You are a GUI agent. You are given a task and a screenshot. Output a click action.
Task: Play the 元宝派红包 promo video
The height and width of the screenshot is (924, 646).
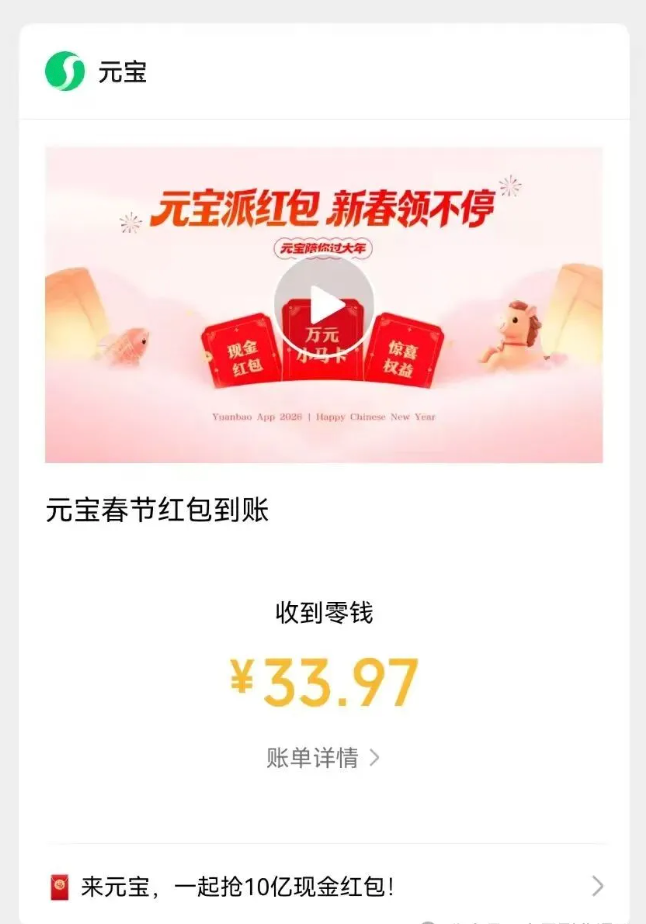click(x=323, y=304)
